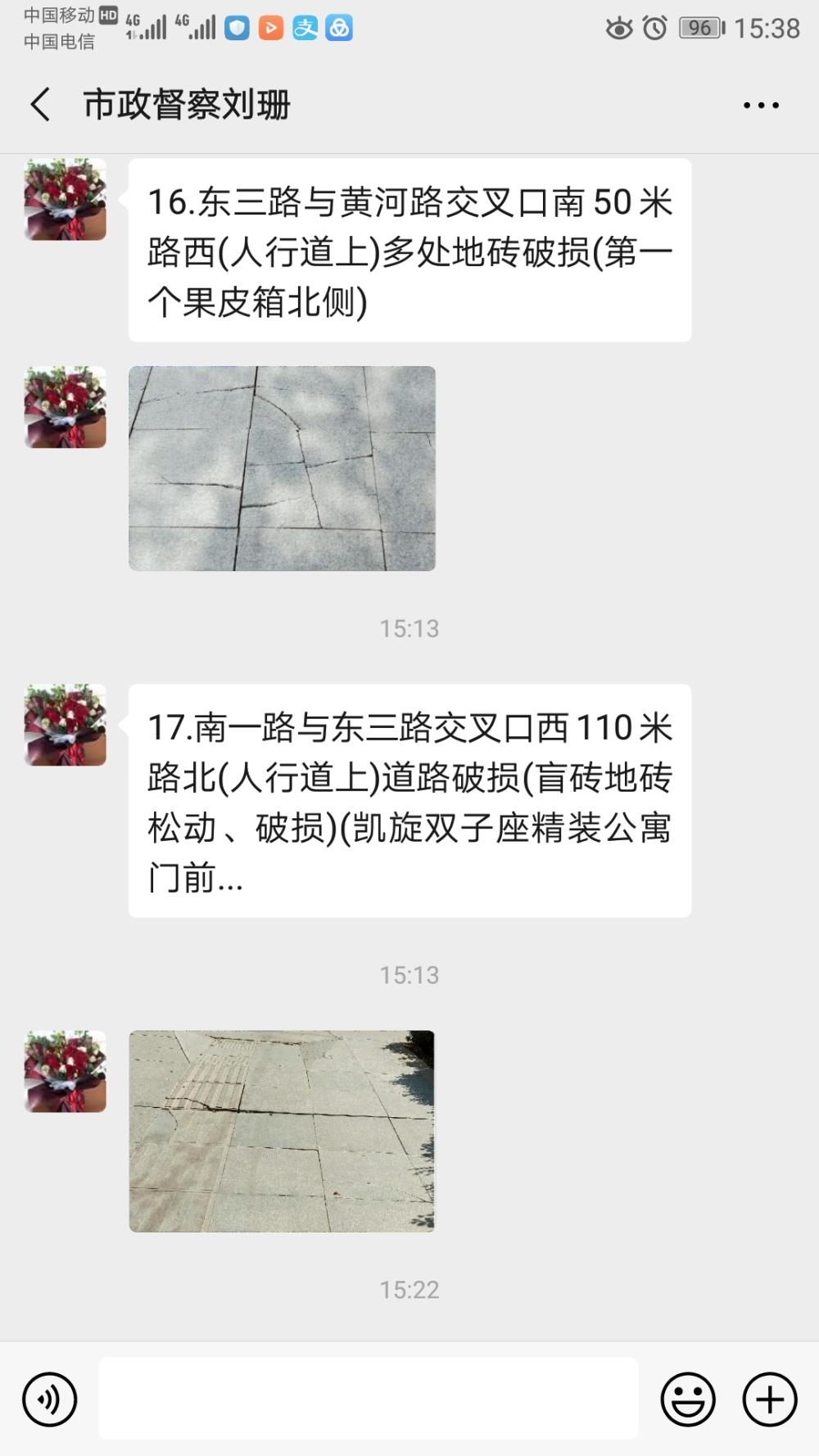819x1456 pixels.
Task: Open sender's avatar next to message 16
Action: pos(66,200)
